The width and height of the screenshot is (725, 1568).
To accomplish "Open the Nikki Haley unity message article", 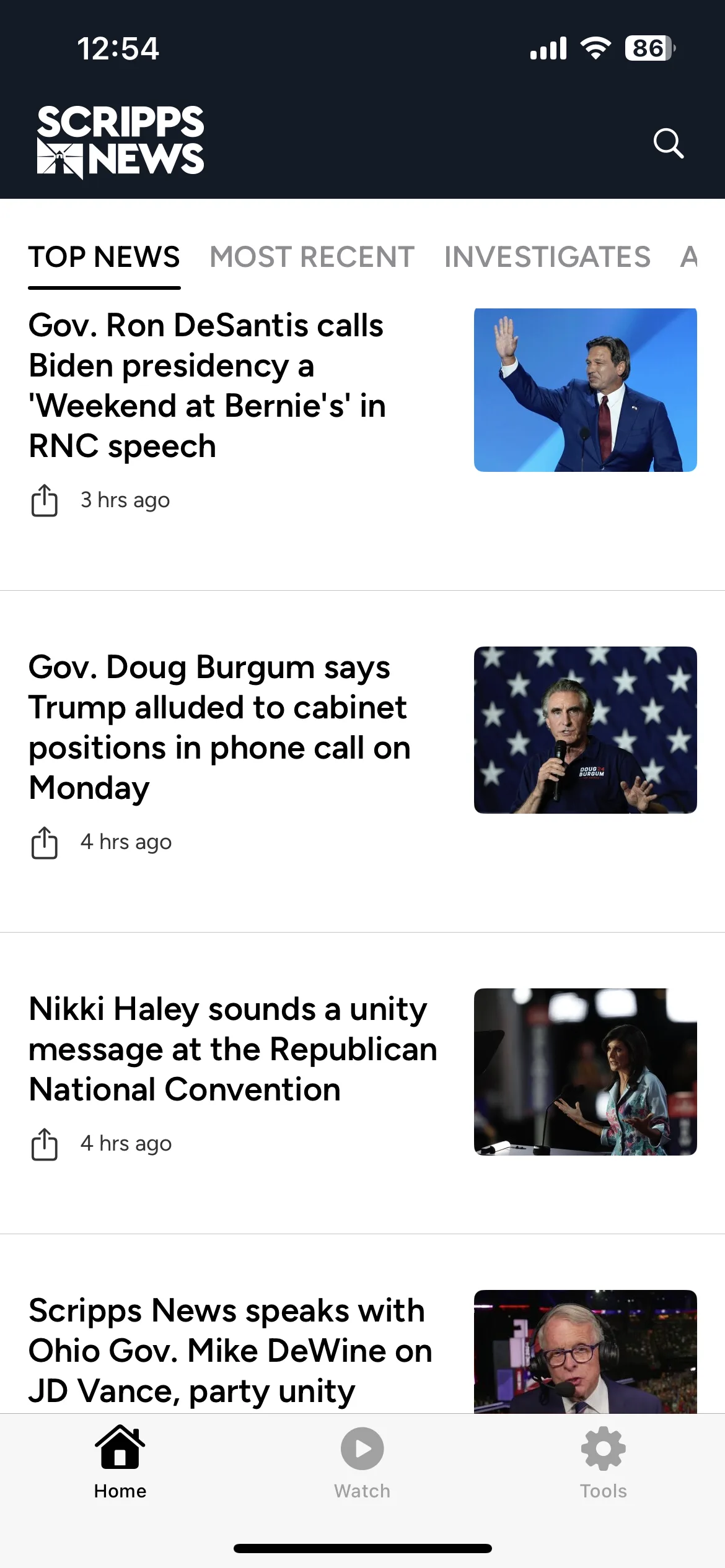I will coord(233,1049).
